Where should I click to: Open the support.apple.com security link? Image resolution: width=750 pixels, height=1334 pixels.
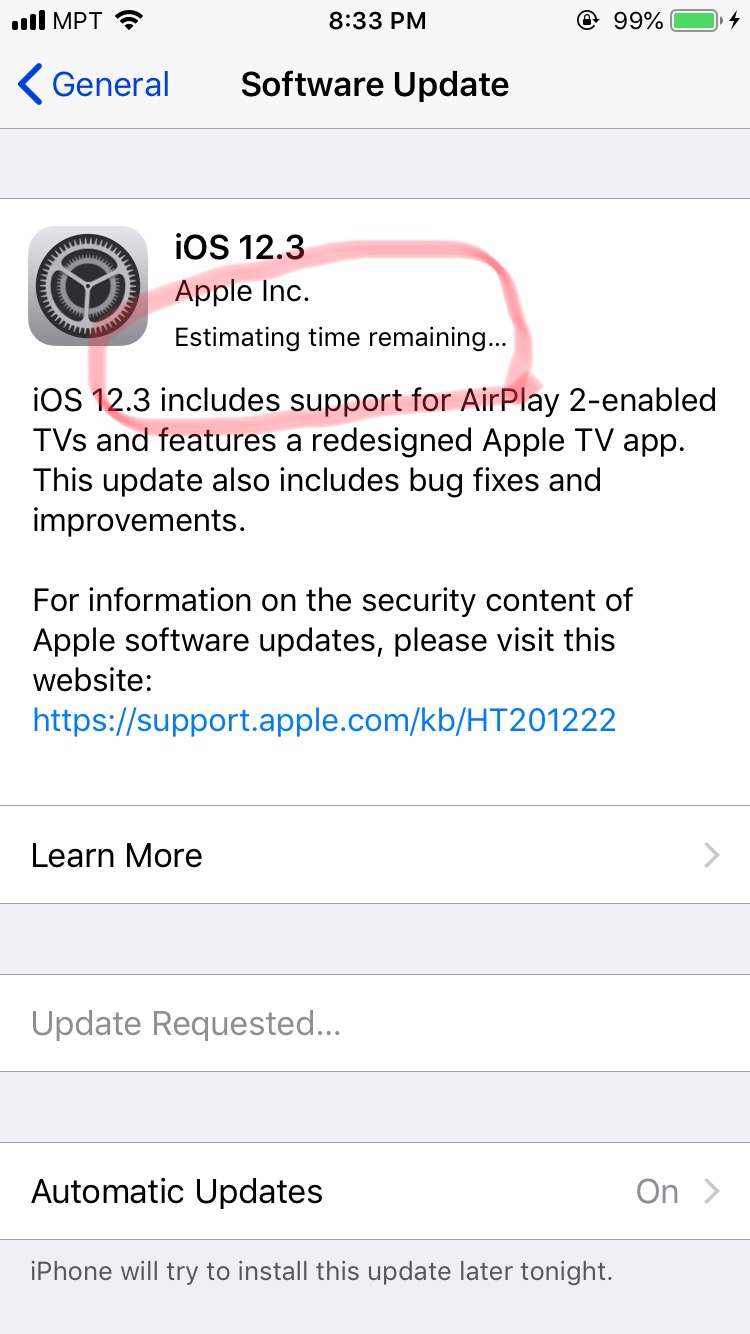[324, 720]
